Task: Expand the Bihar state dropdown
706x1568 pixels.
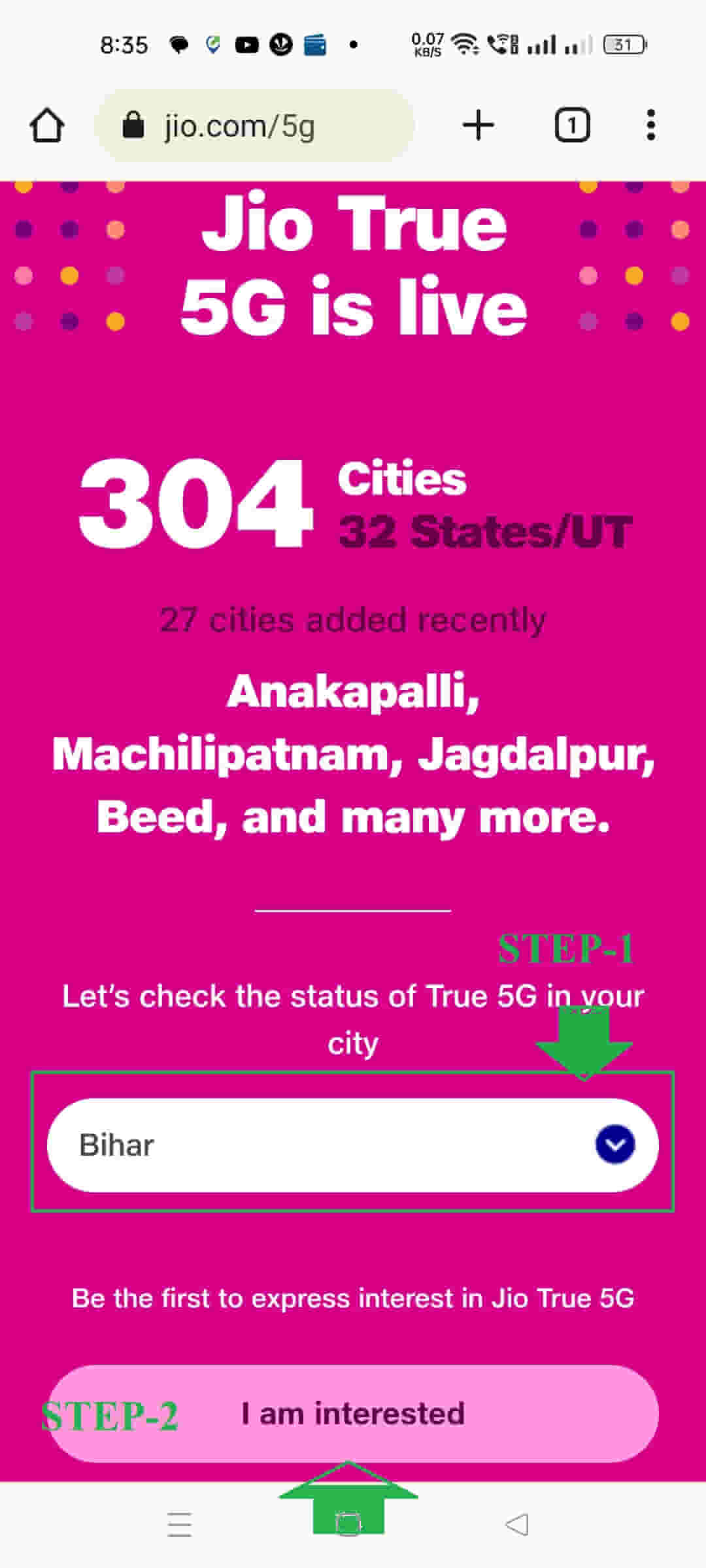Action: click(614, 1145)
